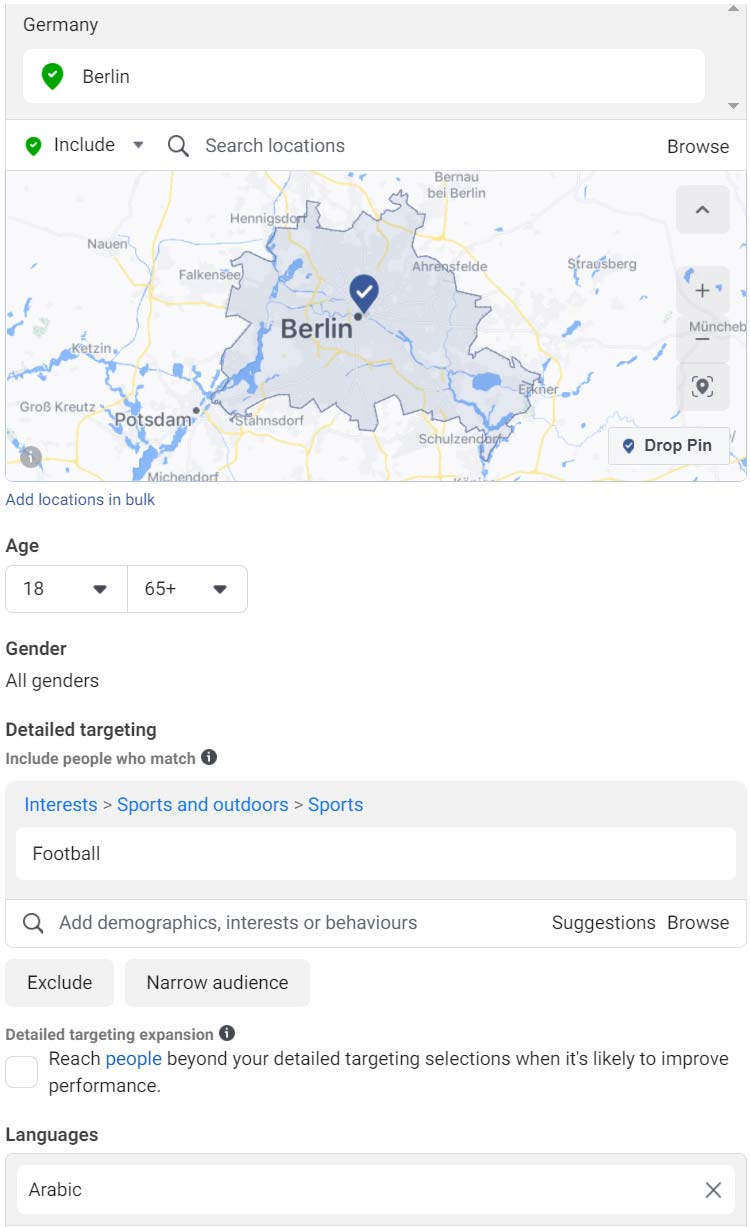This screenshot has height=1227, width=750.
Task: Center the map on my location
Action: coord(702,387)
